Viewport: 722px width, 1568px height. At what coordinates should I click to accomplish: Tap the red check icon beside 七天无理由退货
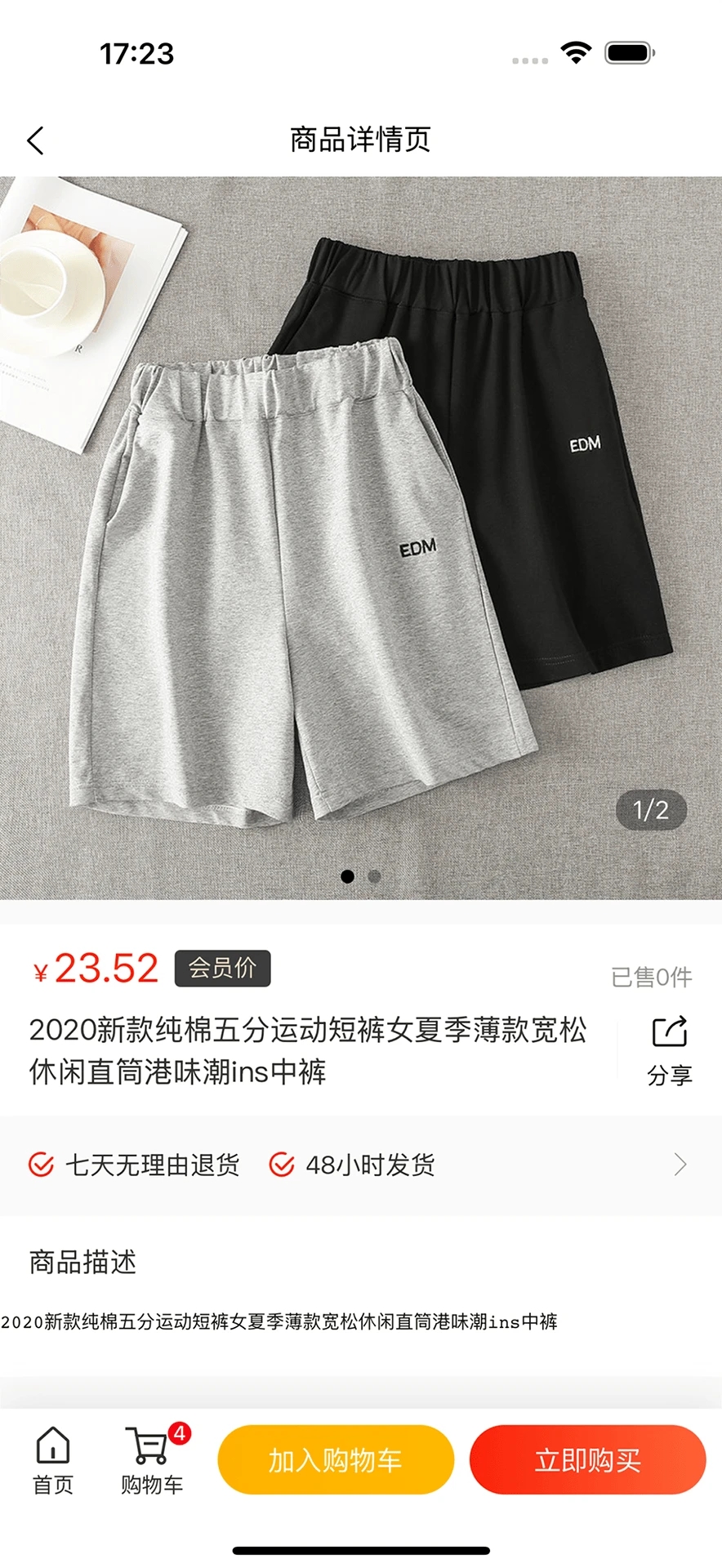tap(39, 1165)
